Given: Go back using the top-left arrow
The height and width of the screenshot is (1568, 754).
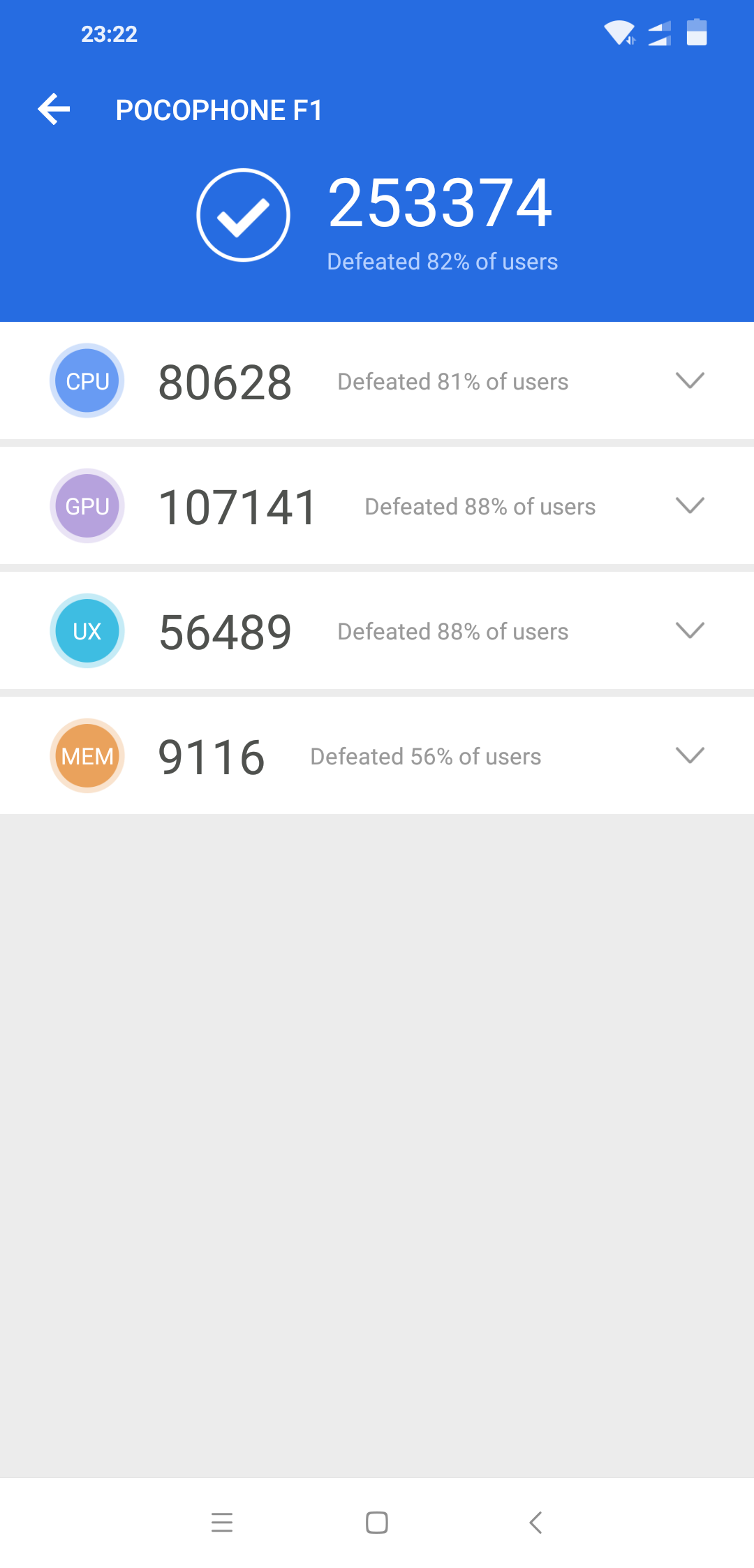Looking at the screenshot, I should (54, 110).
